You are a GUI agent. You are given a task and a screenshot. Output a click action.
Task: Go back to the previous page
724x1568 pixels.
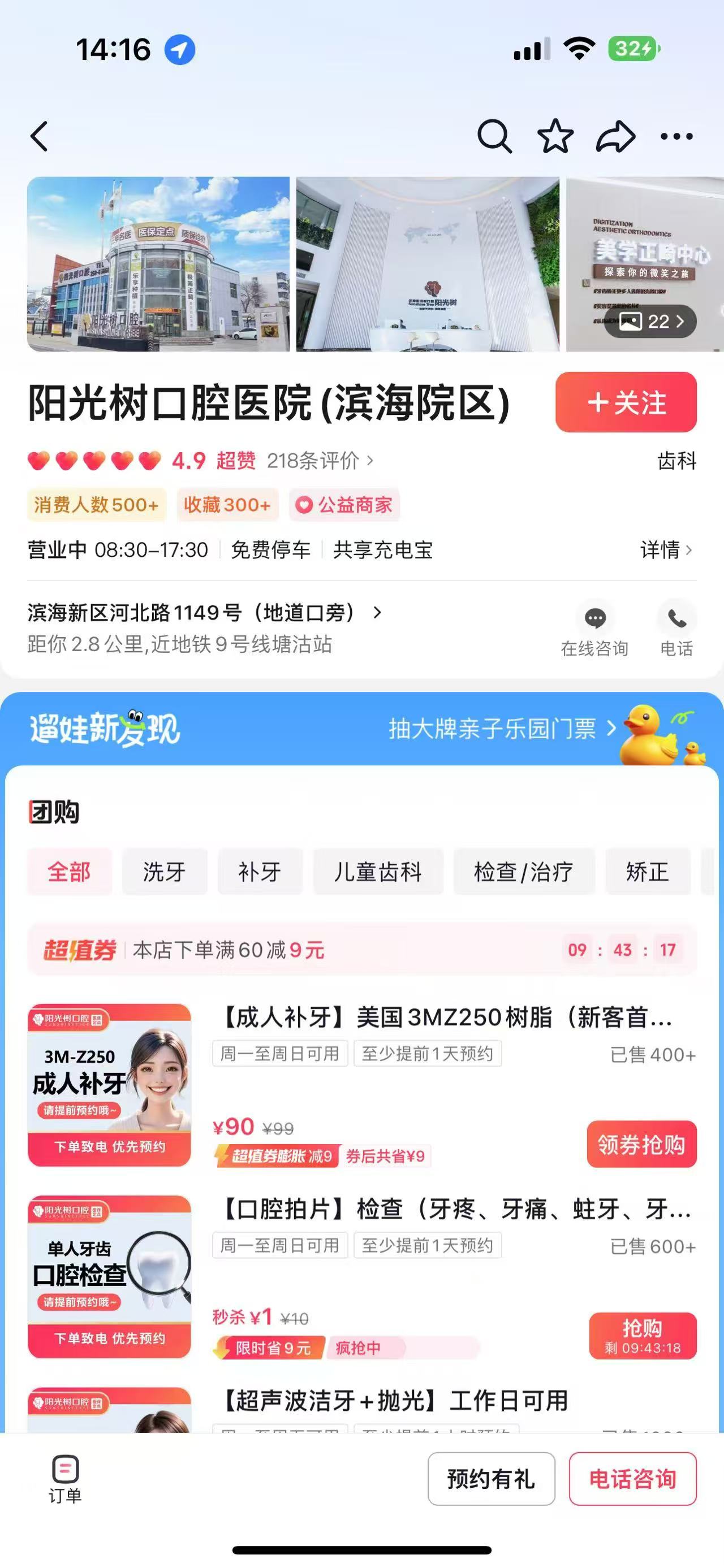40,136
